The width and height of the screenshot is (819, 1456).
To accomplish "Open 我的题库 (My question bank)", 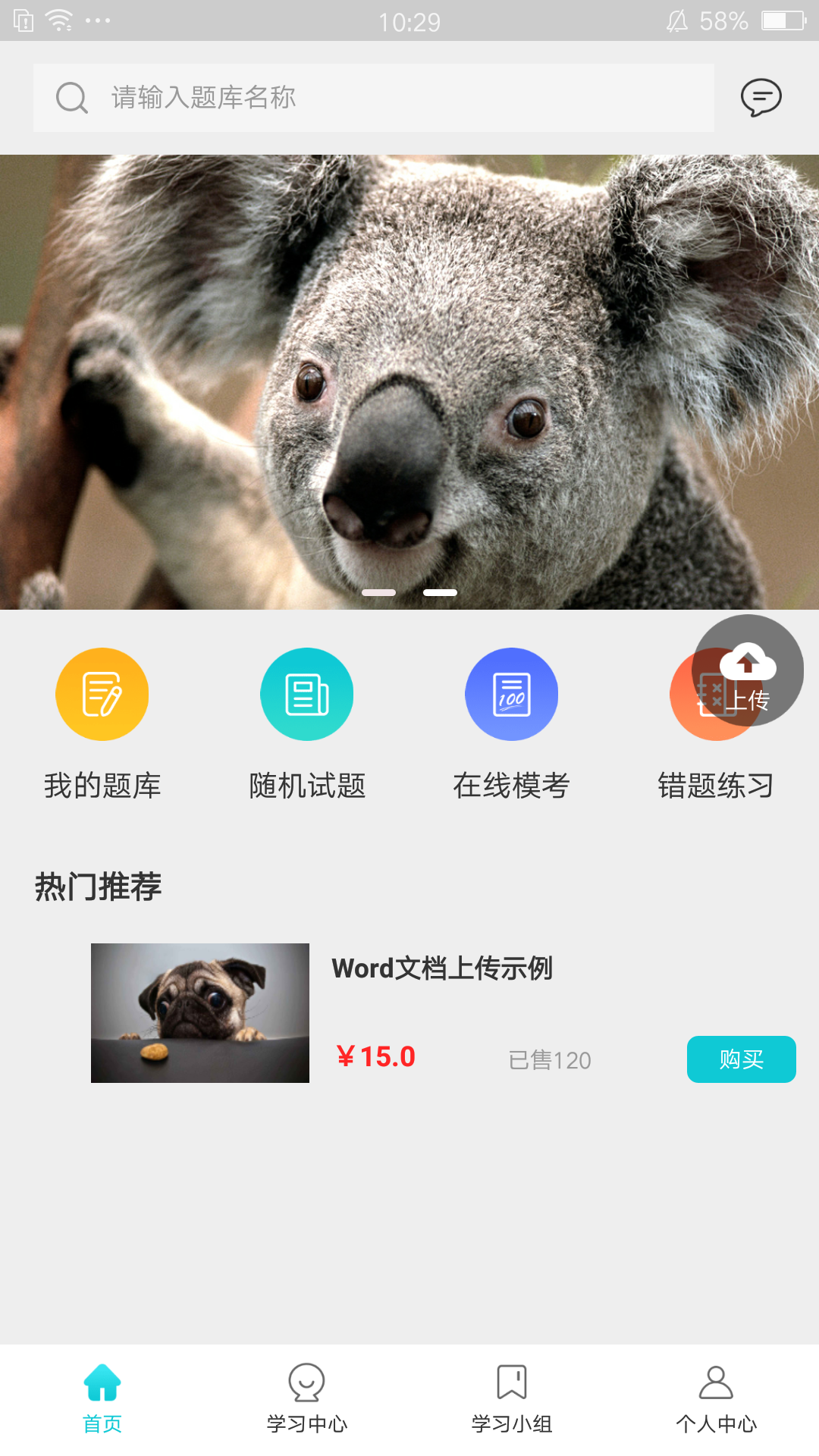I will [102, 695].
